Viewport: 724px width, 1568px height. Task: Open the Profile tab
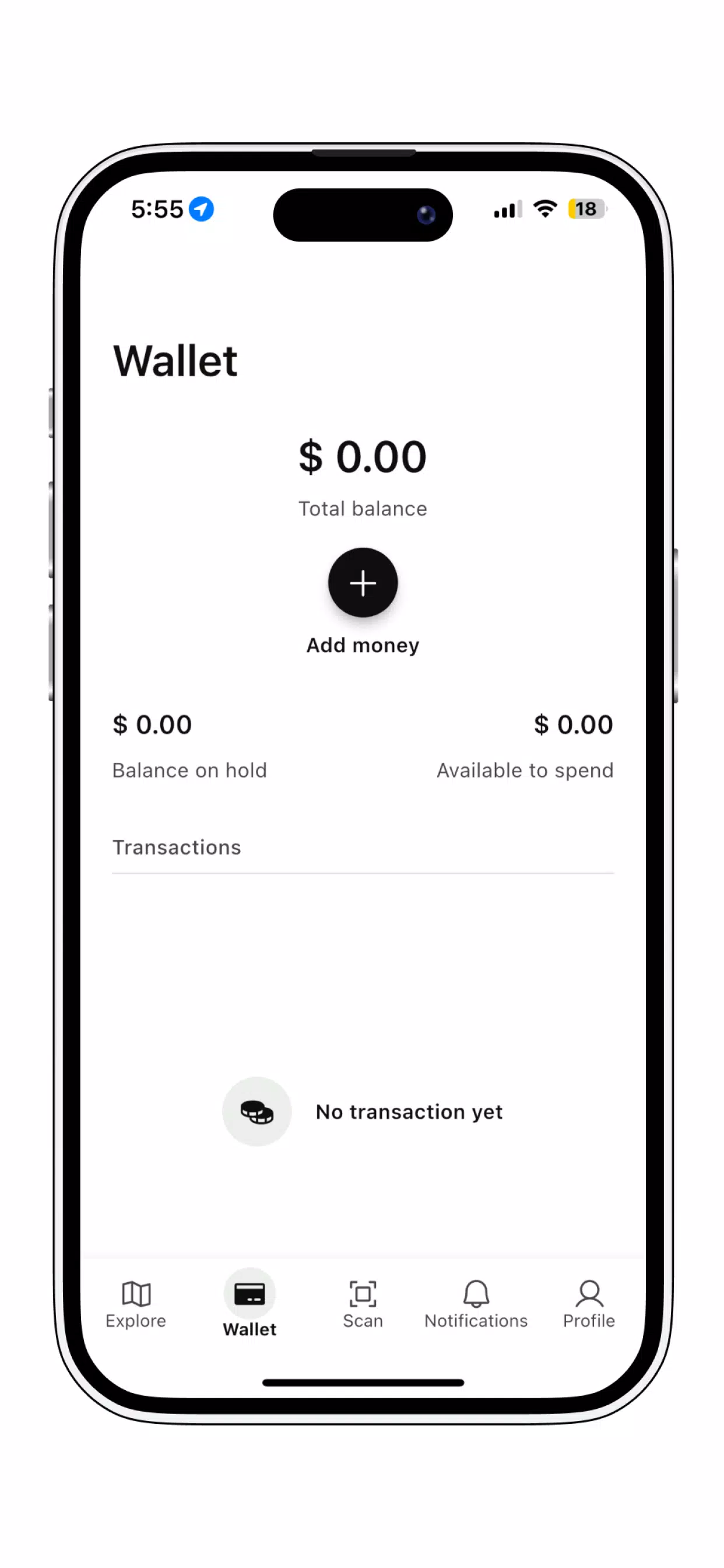pos(589,1305)
